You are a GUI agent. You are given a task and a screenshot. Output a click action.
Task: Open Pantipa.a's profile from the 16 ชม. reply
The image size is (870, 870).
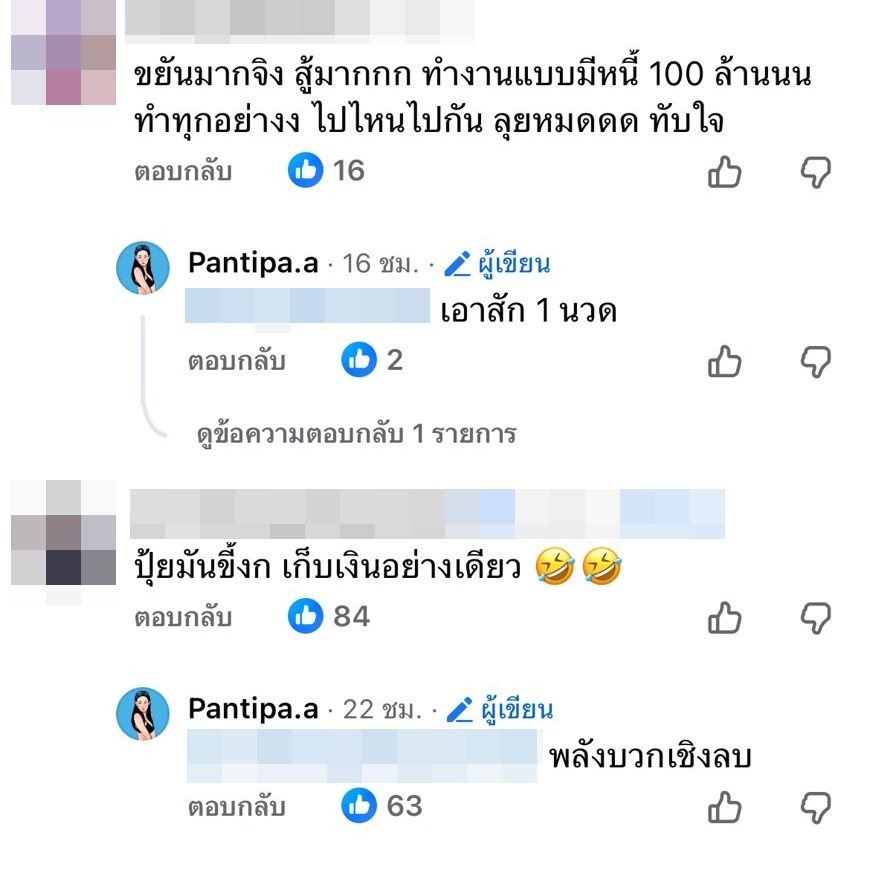tap(253, 264)
